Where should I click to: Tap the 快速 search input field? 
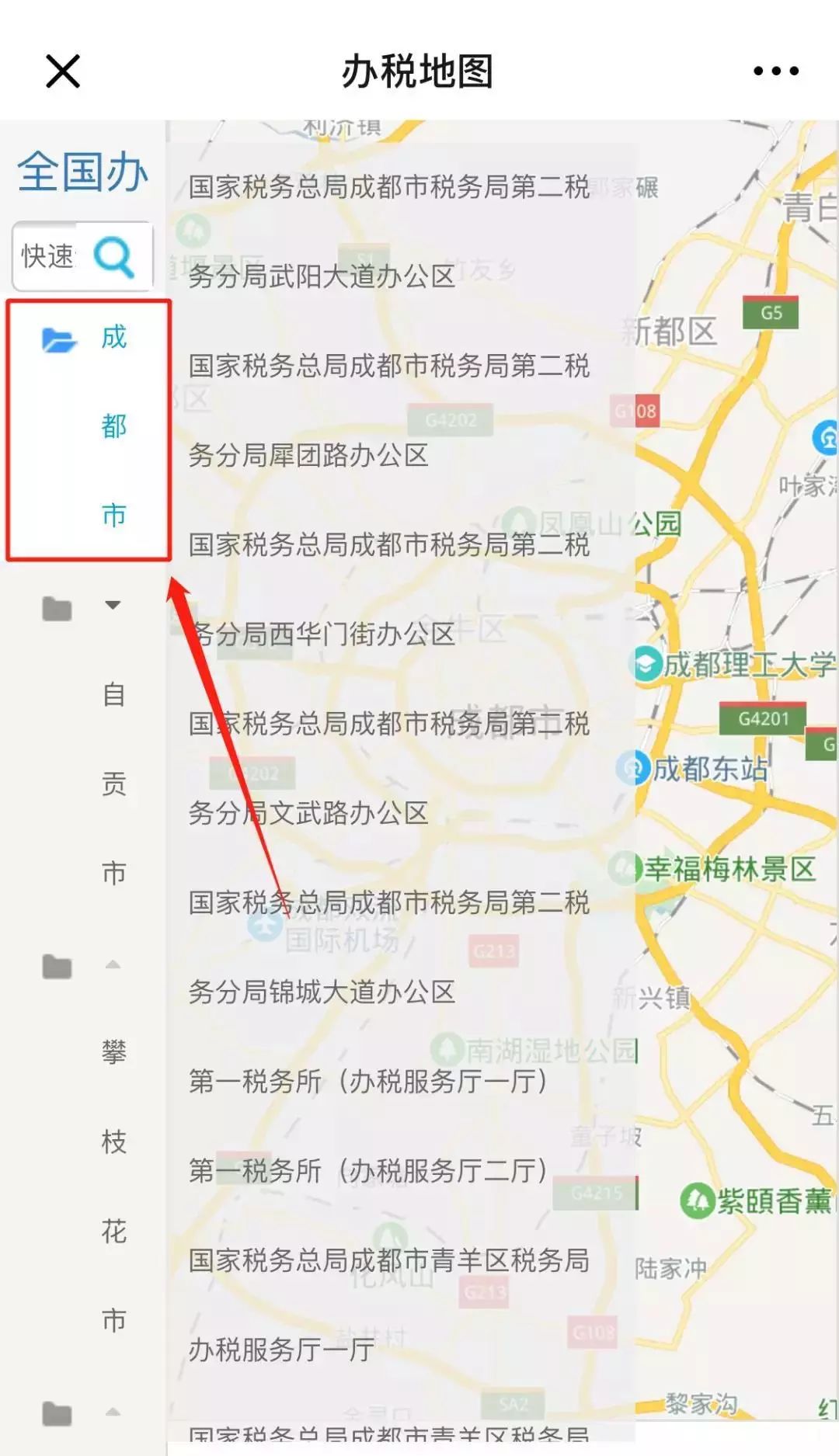click(x=50, y=255)
